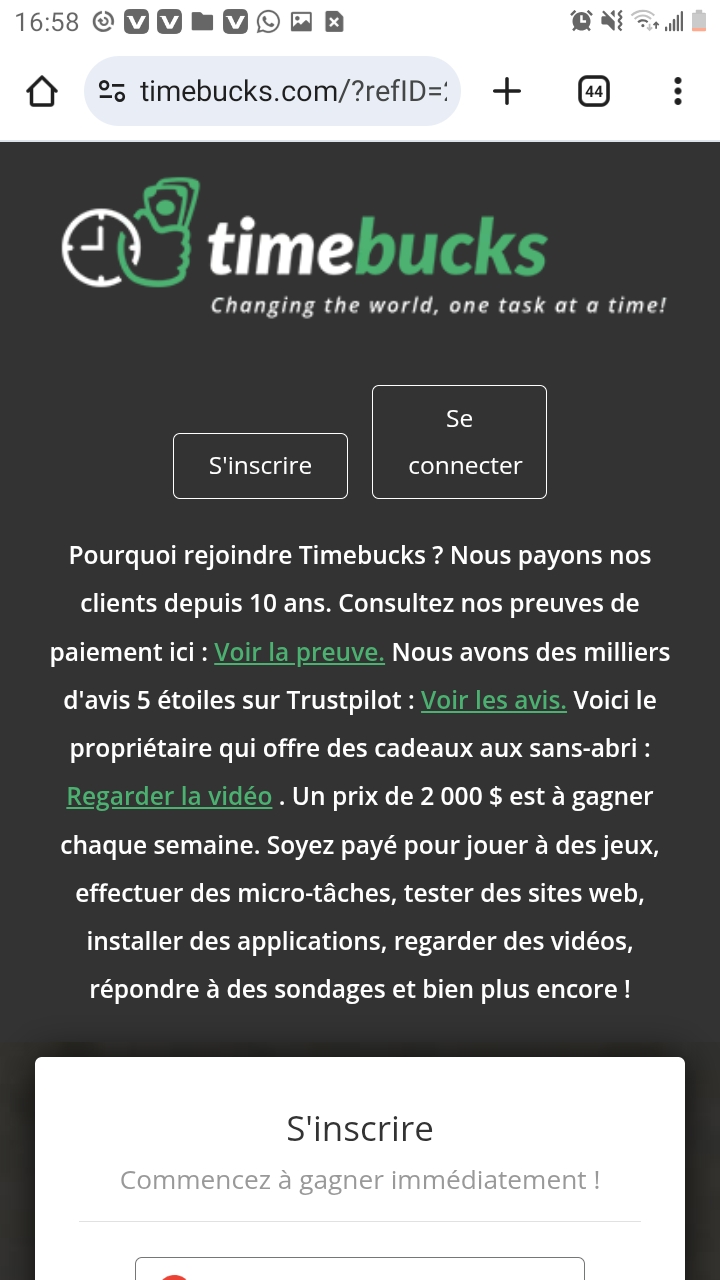
Task: Tap the Se connecter button
Action: pyautogui.click(x=459, y=442)
